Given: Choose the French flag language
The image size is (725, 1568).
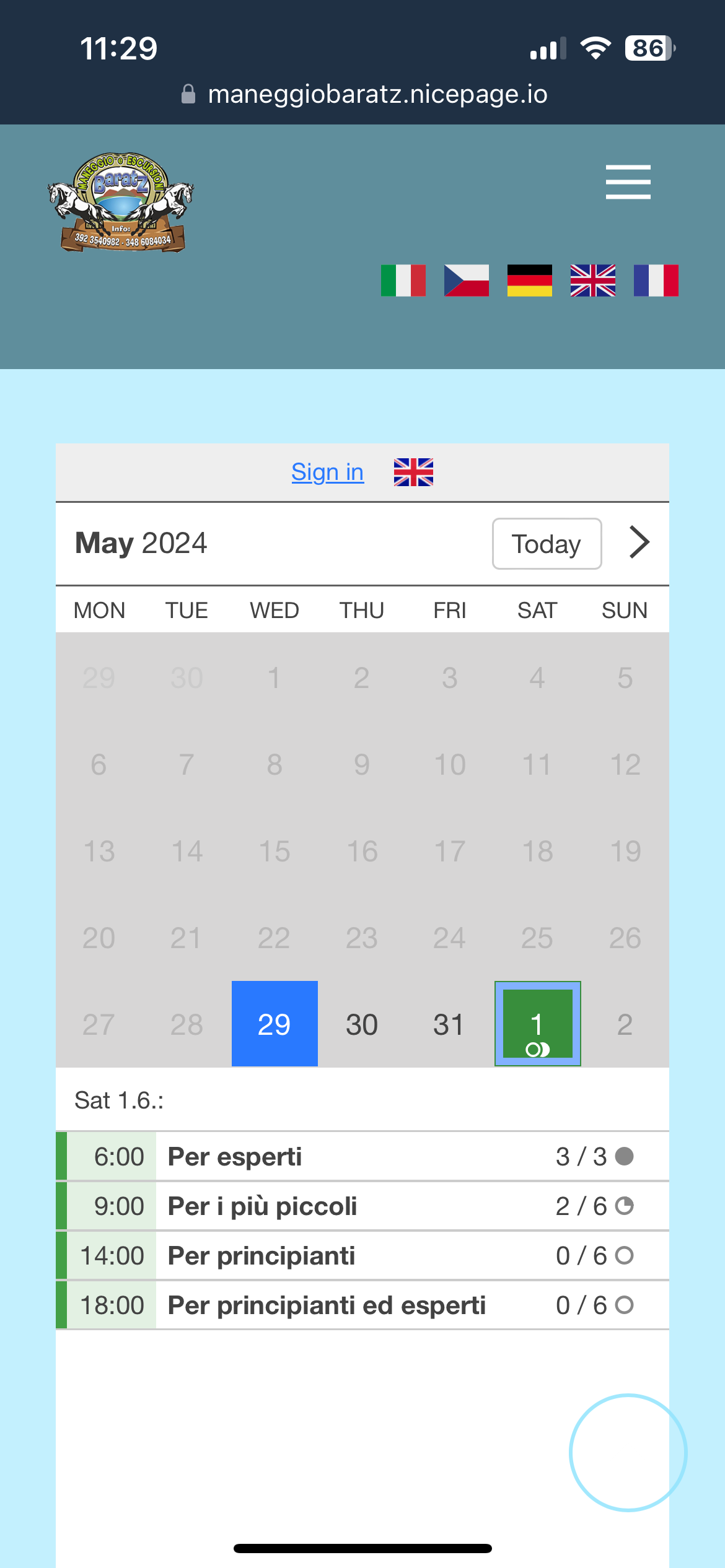Looking at the screenshot, I should [656, 281].
